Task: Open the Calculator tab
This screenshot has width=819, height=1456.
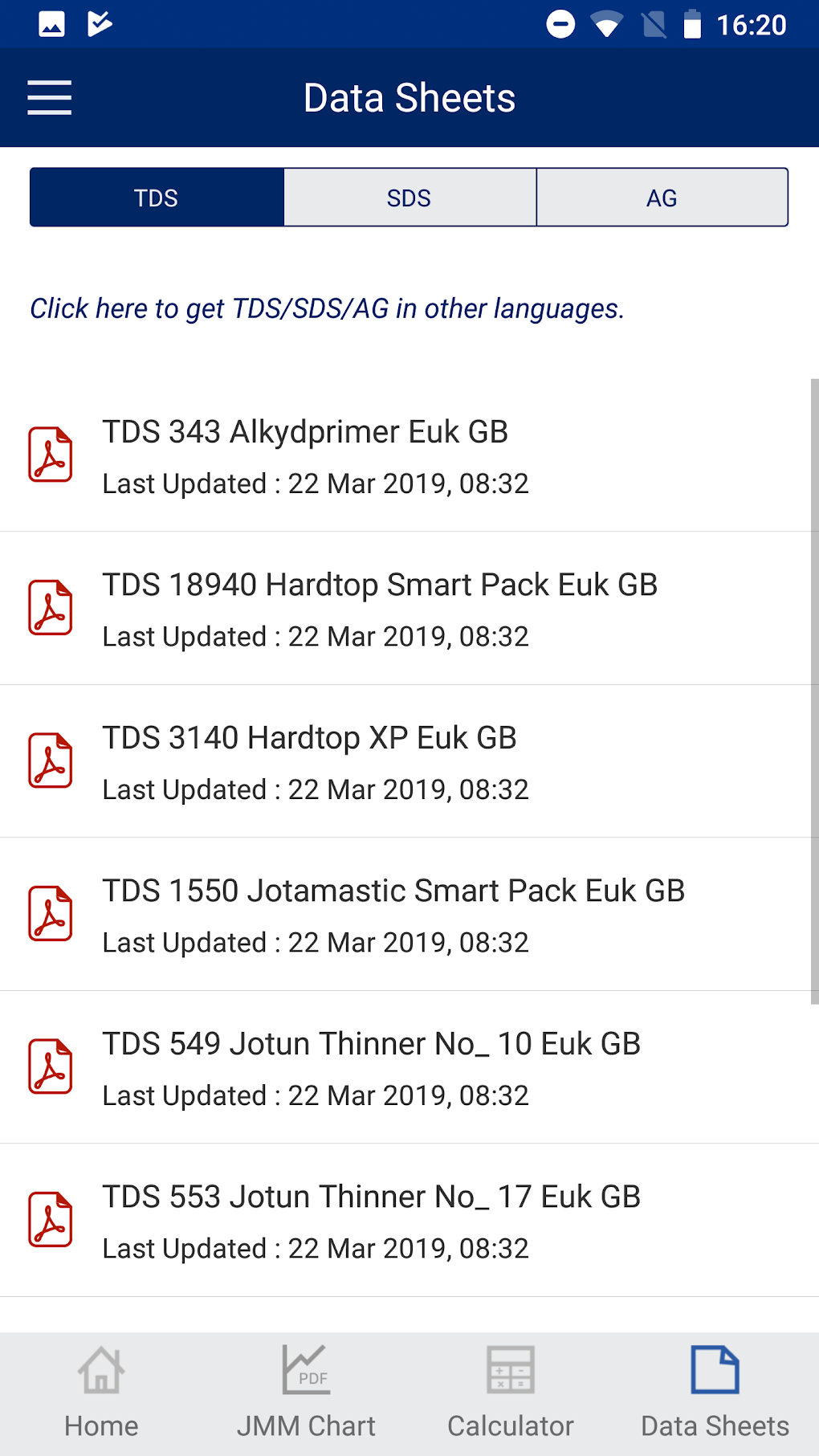Action: point(511,1393)
